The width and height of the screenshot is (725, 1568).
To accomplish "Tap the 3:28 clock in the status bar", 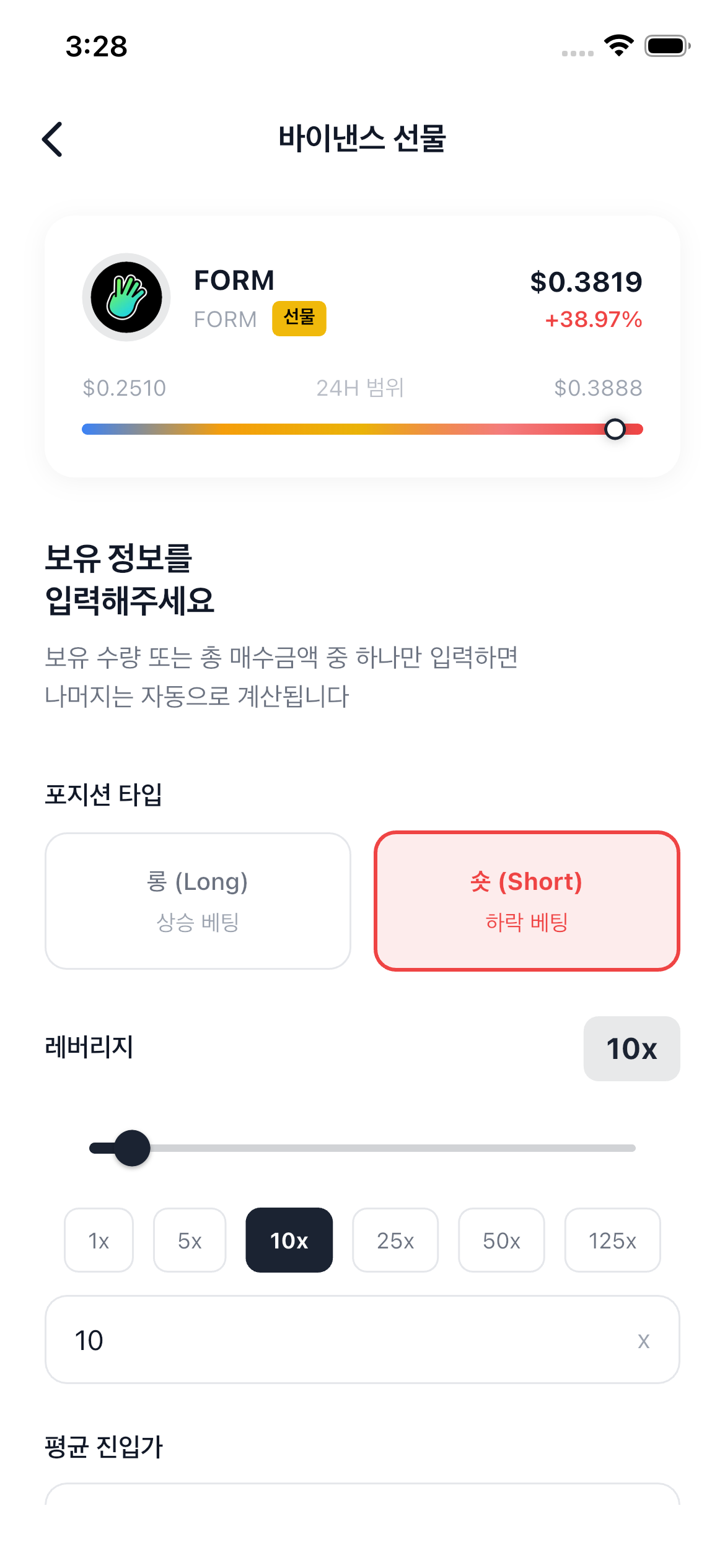I will click(97, 45).
